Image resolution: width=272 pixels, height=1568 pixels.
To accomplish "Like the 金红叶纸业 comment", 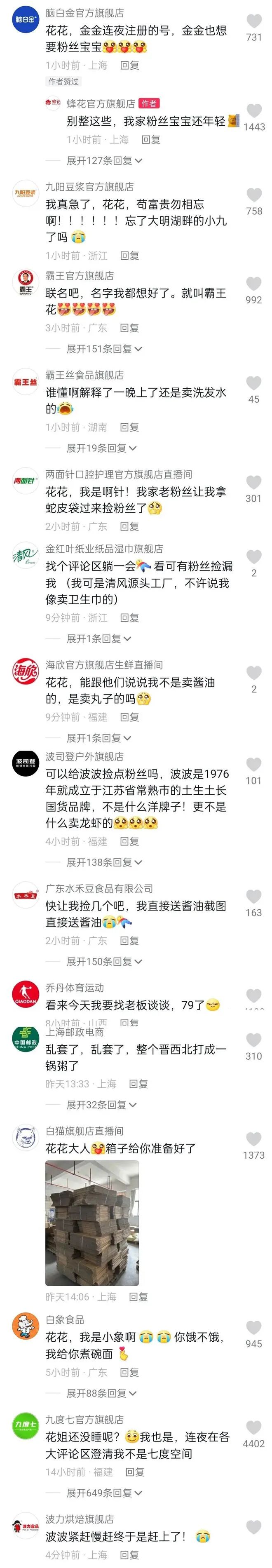I will (254, 557).
